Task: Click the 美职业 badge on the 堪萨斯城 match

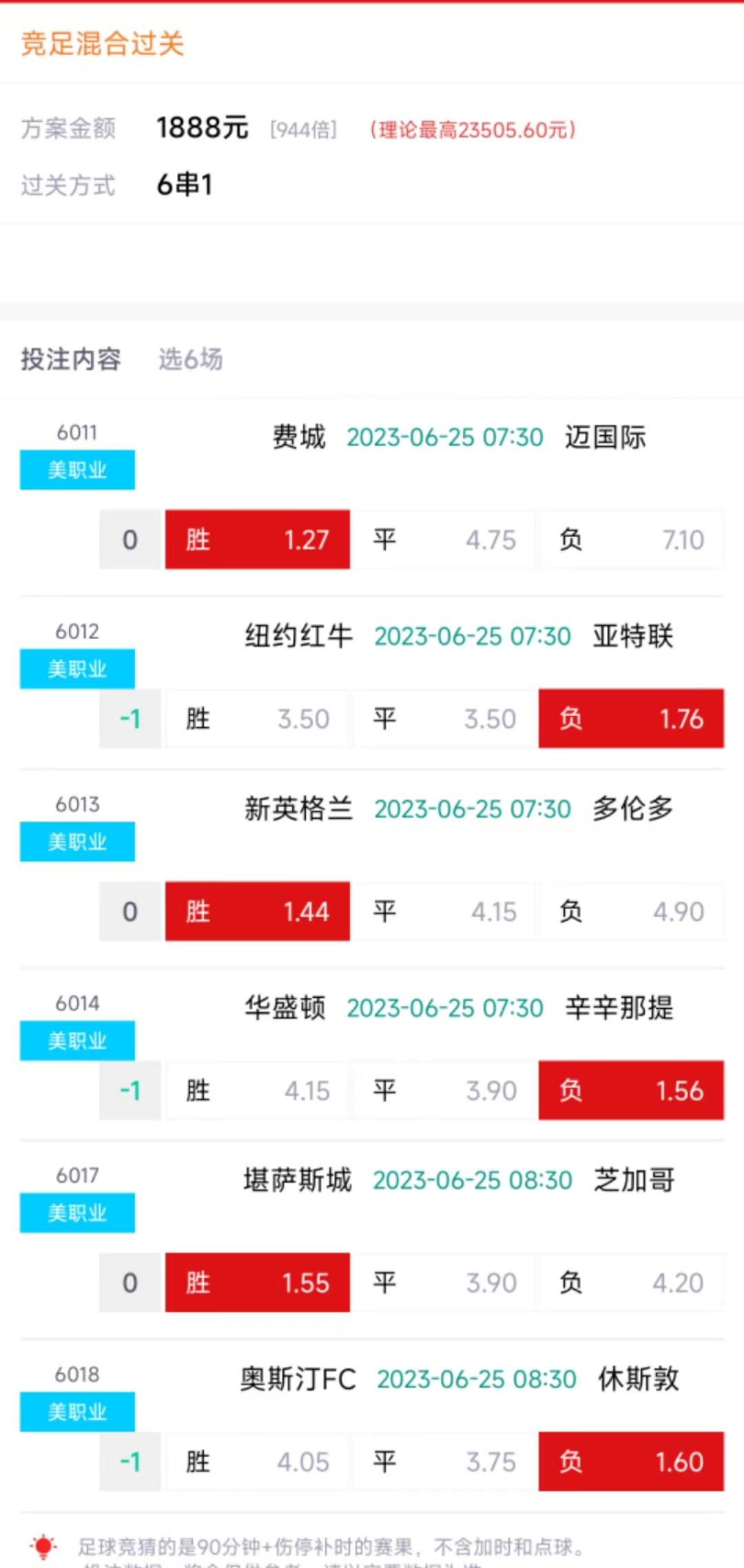Action: tap(77, 1213)
